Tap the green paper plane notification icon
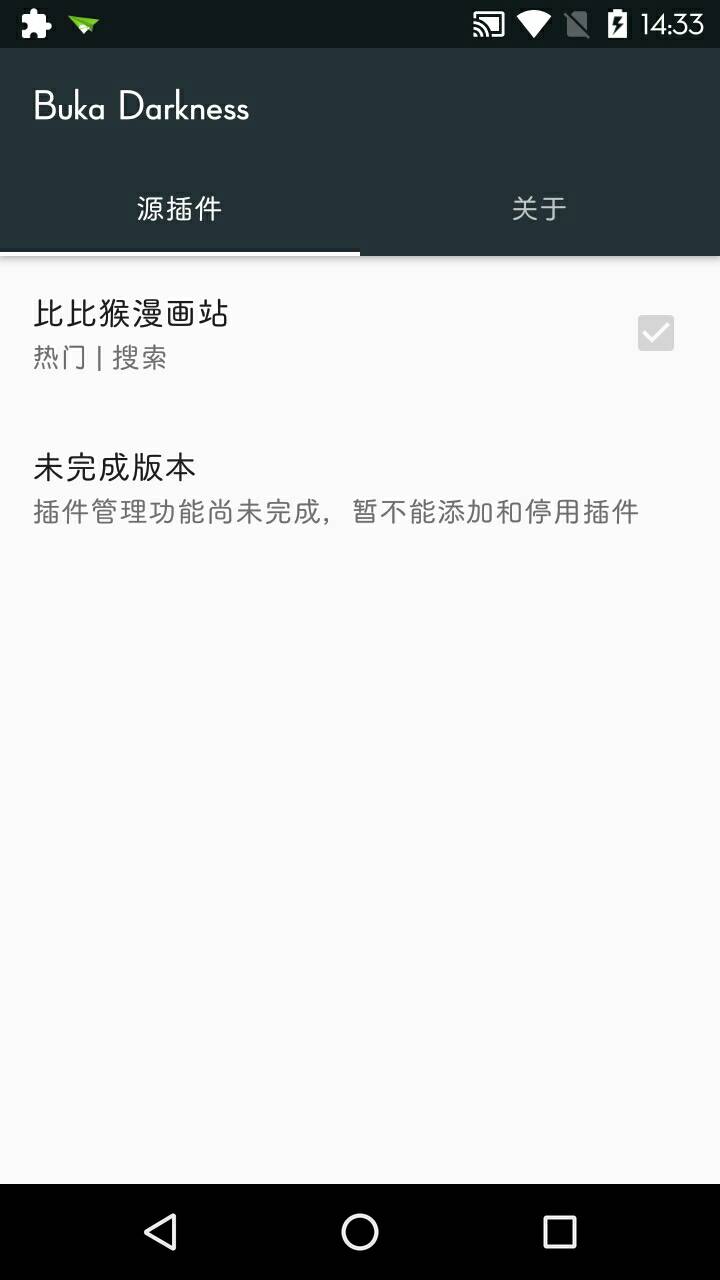The image size is (720, 1280). 83,22
